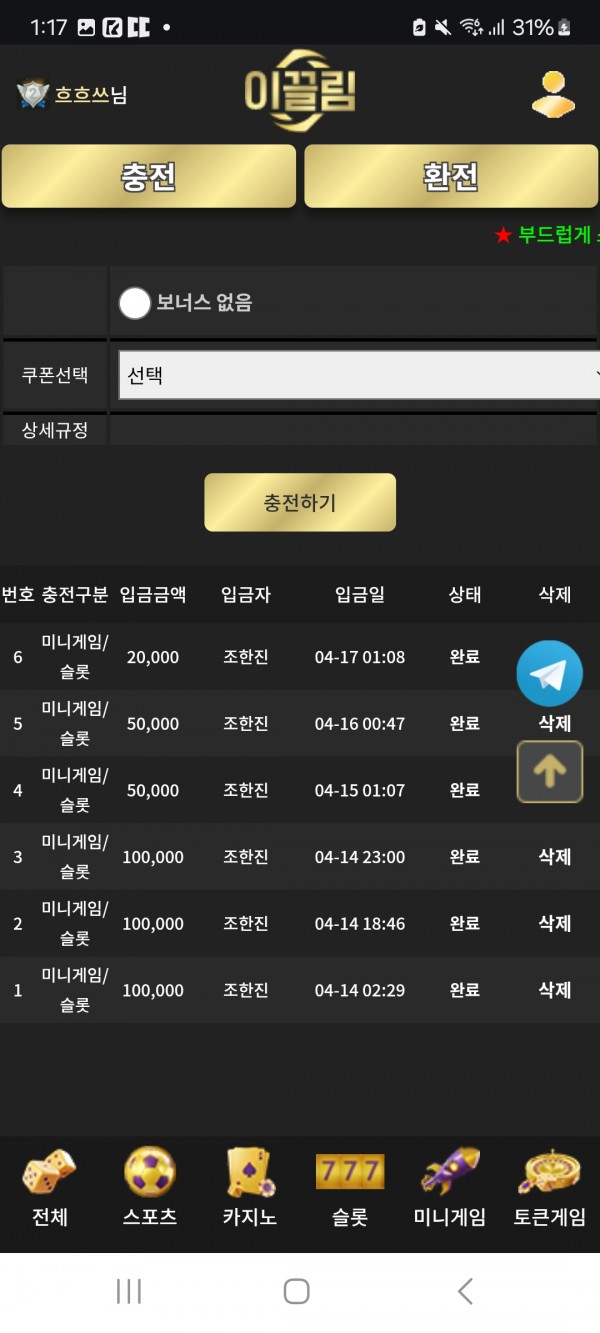The height and width of the screenshot is (1333, 600).
Task: Tap the scroll-to-top arrow button
Action: (x=549, y=771)
